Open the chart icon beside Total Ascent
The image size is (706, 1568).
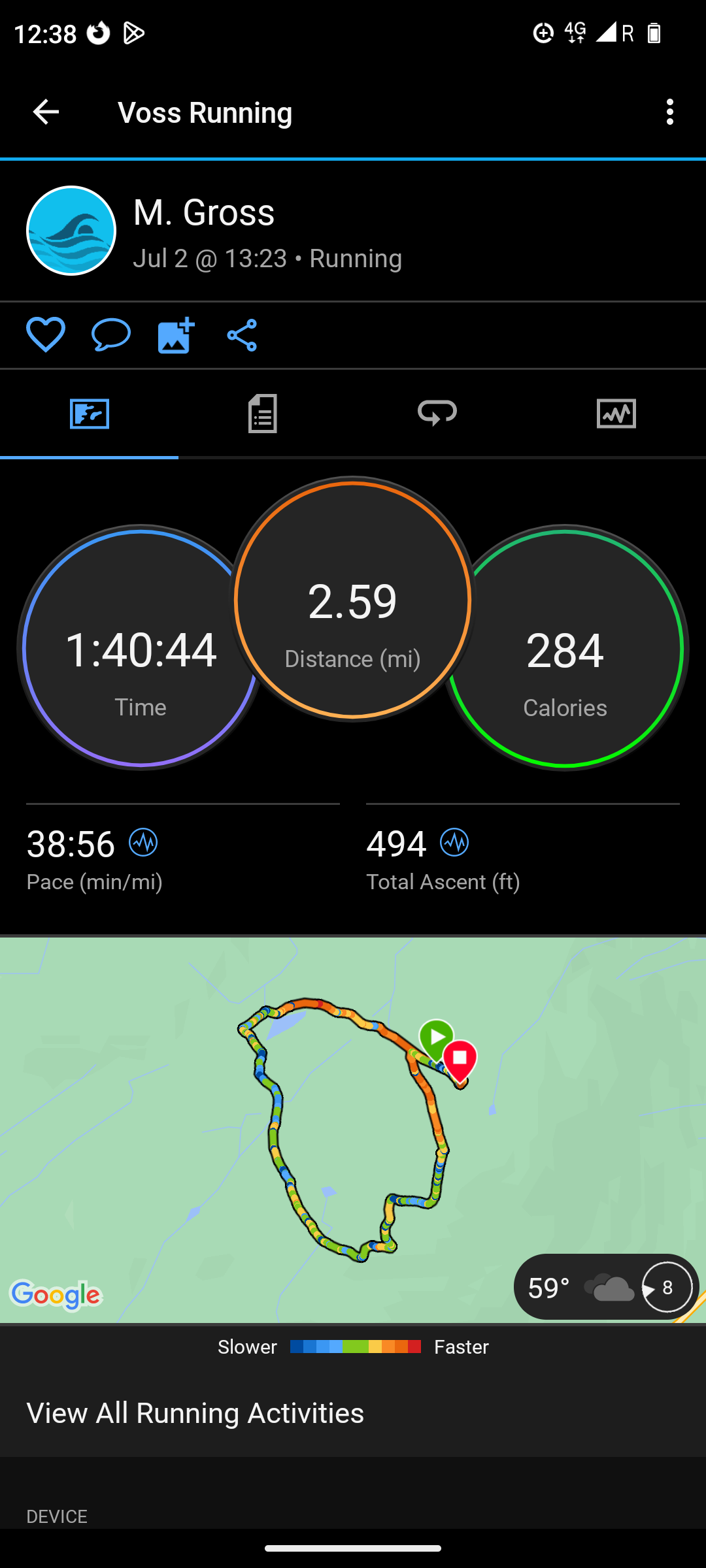454,842
